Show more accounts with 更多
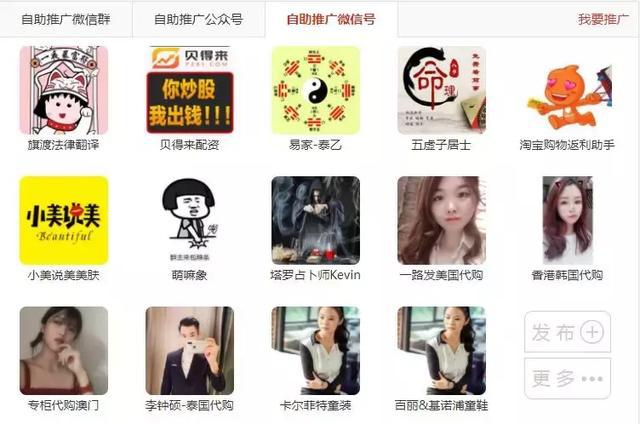The height and width of the screenshot is (424, 640). (x=567, y=379)
